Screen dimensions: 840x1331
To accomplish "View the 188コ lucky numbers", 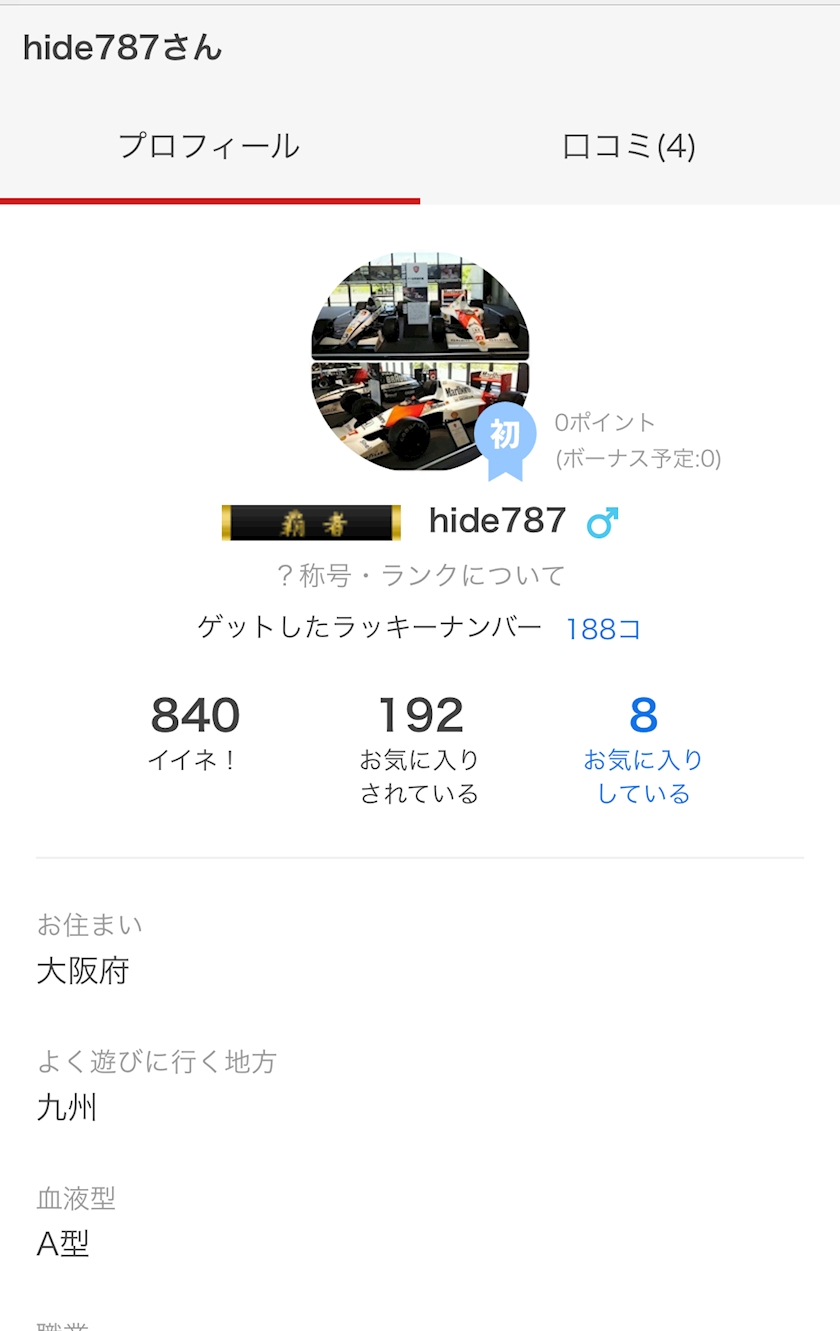I will tap(603, 629).
